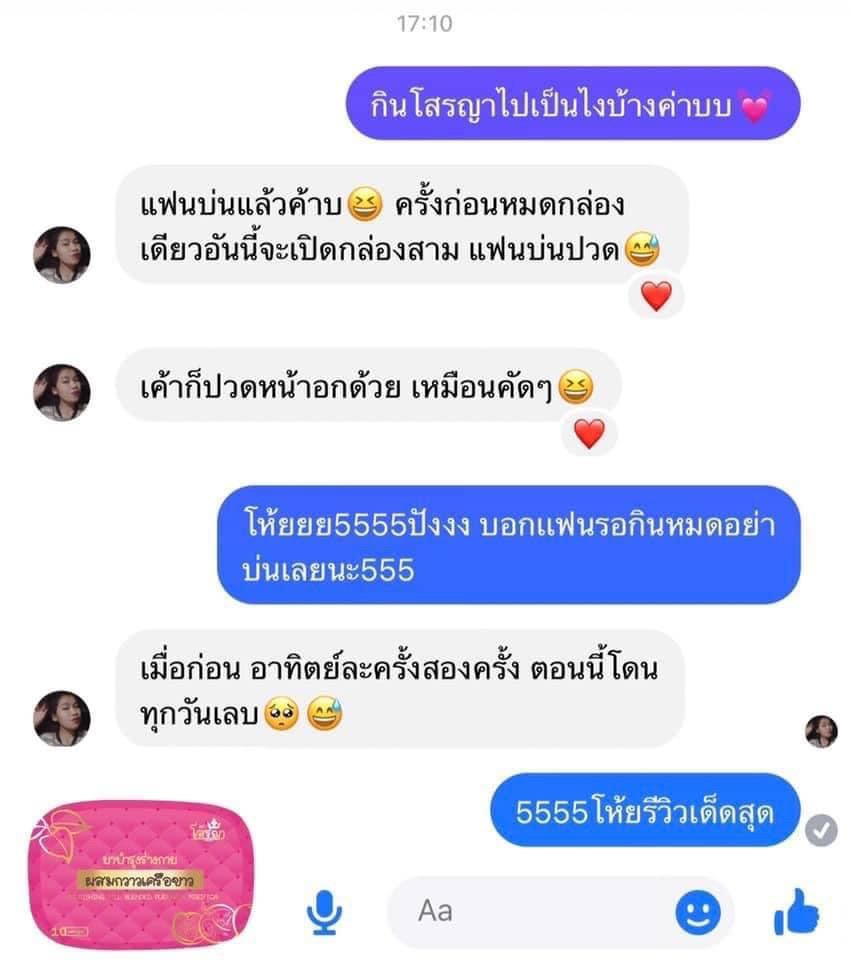Screen dimensions: 850x960
Task: Tap the microphone to record voice message
Action: 324,911
